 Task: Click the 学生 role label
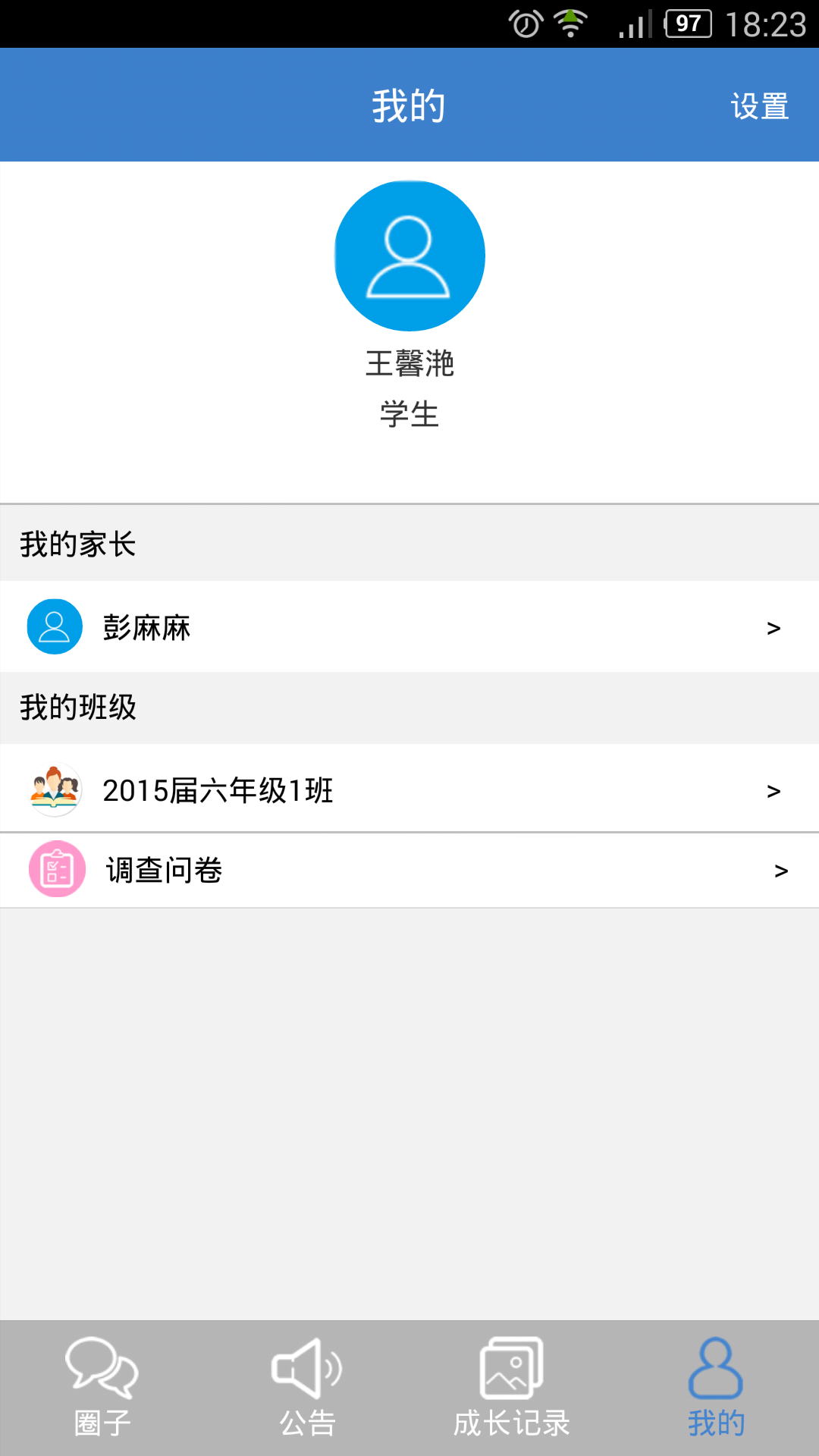click(409, 414)
